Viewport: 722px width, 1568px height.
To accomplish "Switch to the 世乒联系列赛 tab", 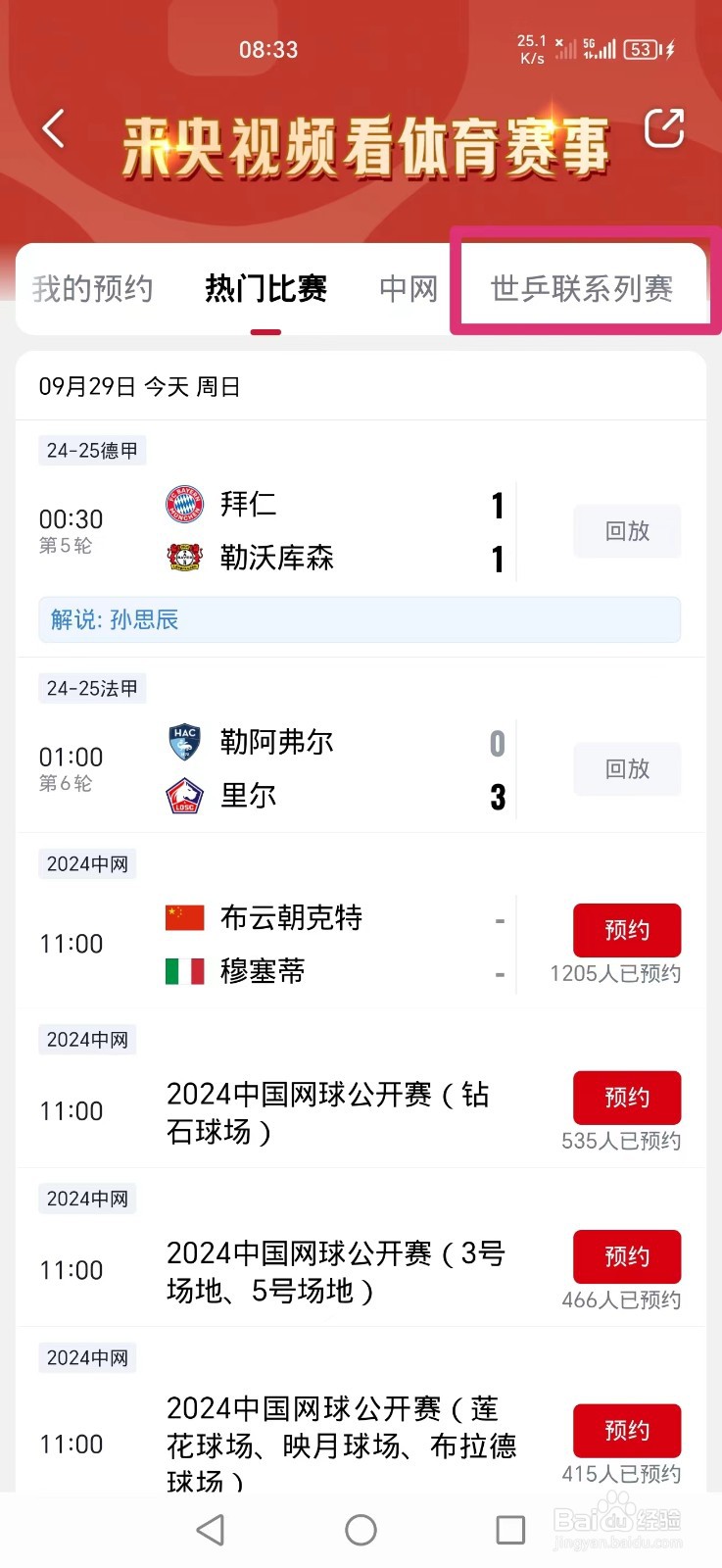I will 582,289.
